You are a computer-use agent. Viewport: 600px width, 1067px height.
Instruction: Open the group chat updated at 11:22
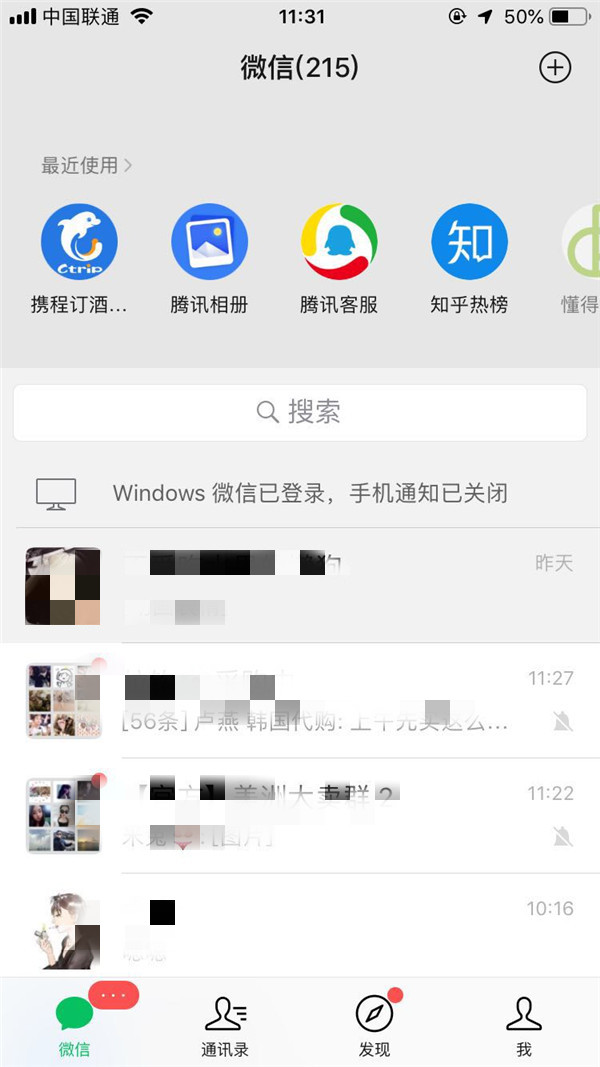click(300, 815)
